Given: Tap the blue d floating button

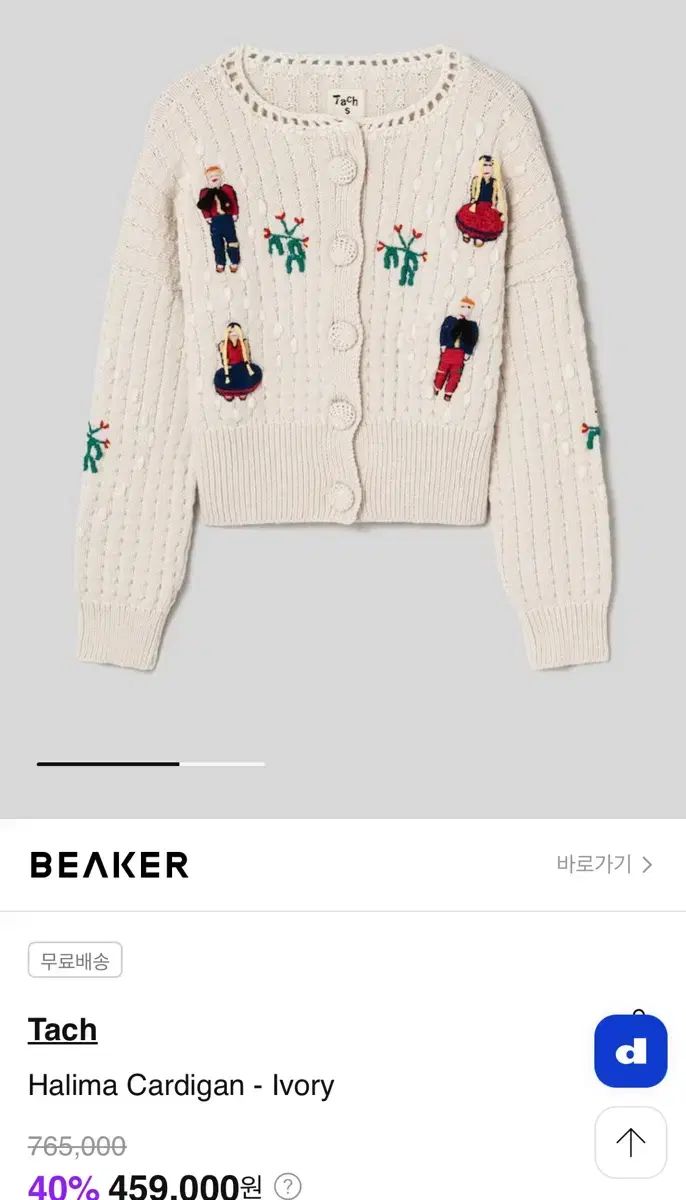Looking at the screenshot, I should pos(630,1051).
